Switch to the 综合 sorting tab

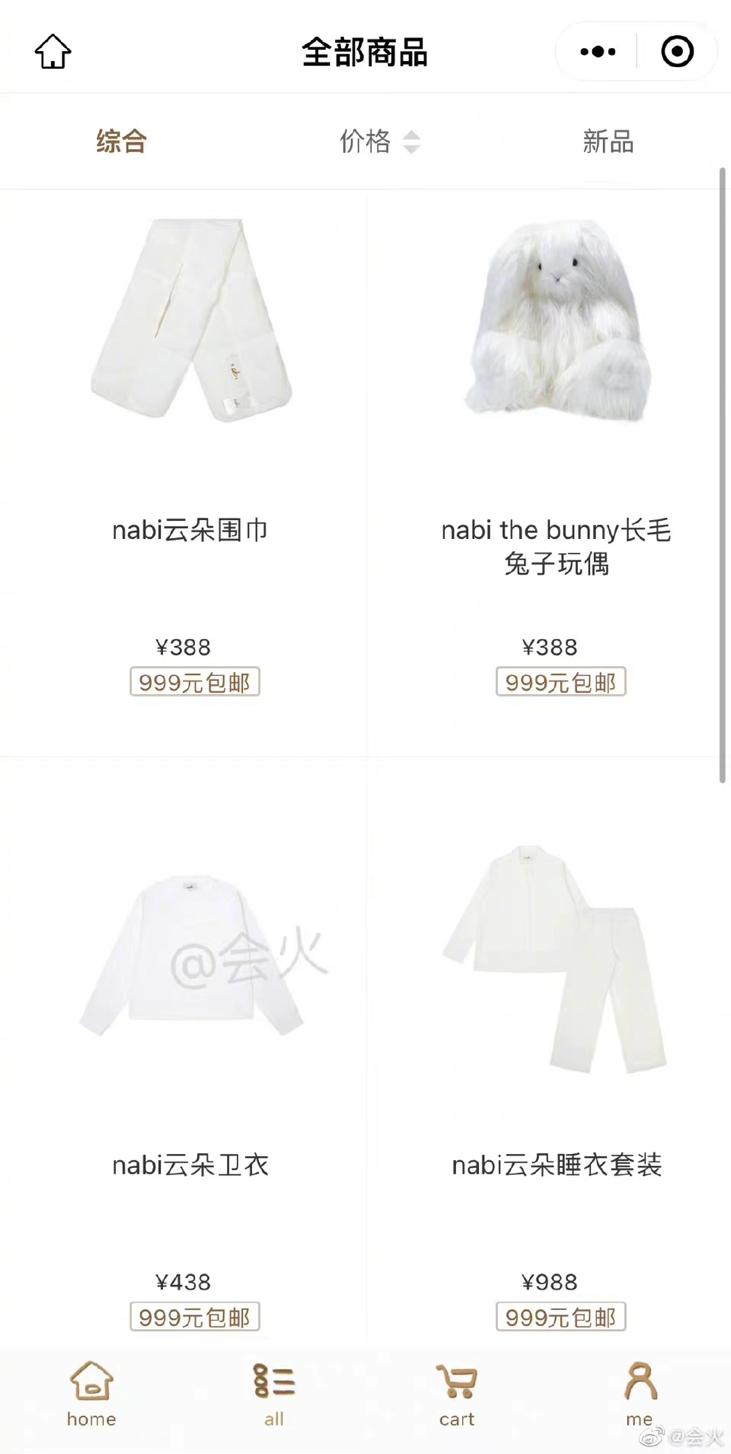pos(121,142)
